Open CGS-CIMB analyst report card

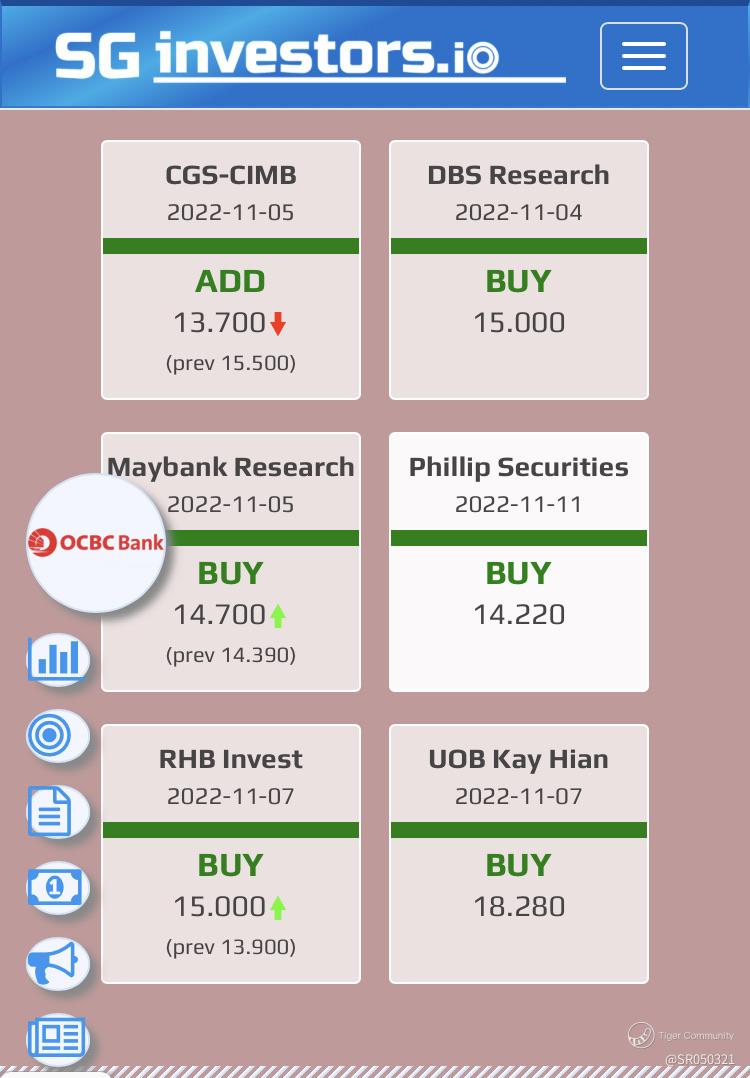click(x=231, y=270)
